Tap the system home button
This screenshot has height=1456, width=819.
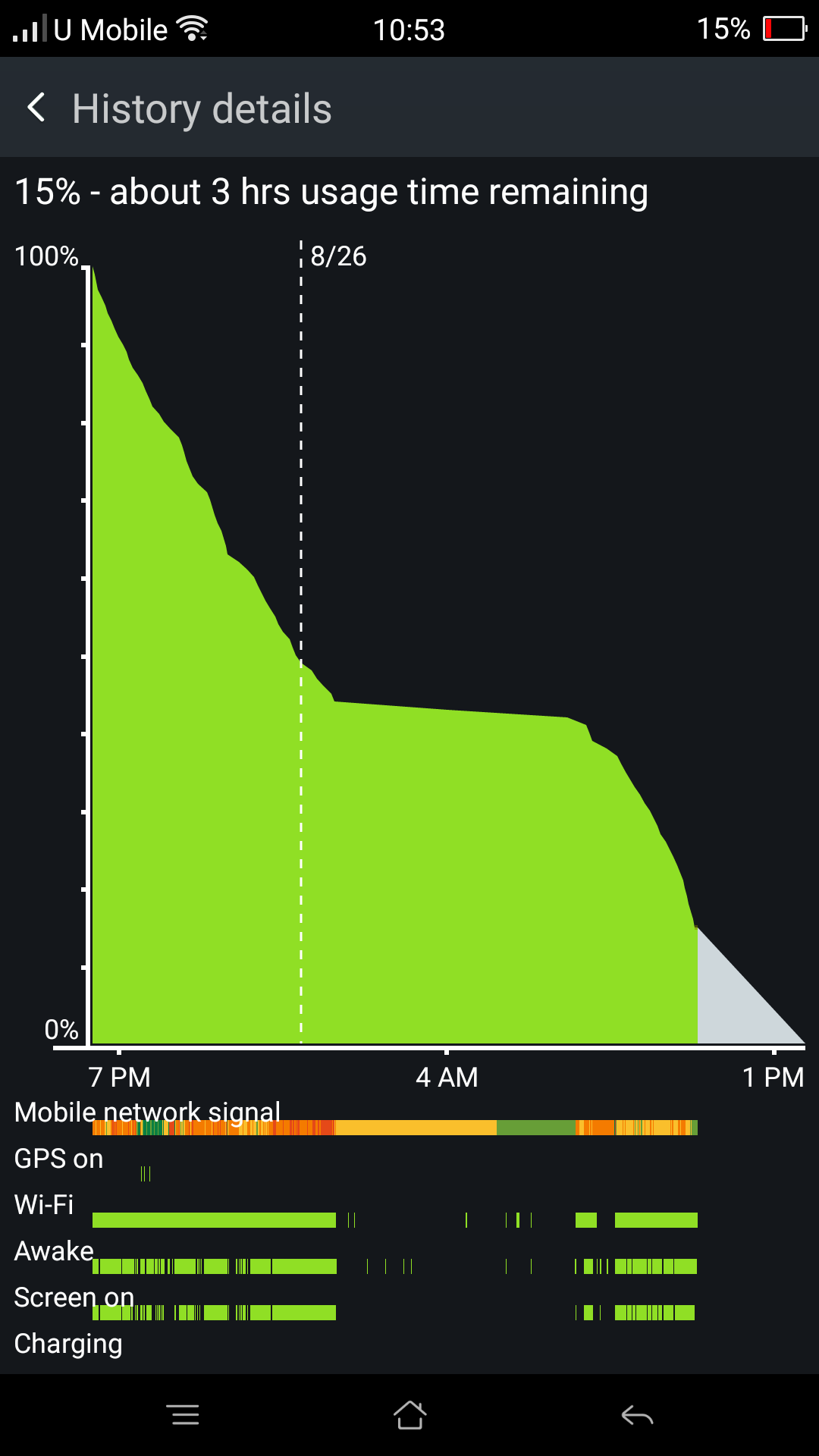(409, 1415)
